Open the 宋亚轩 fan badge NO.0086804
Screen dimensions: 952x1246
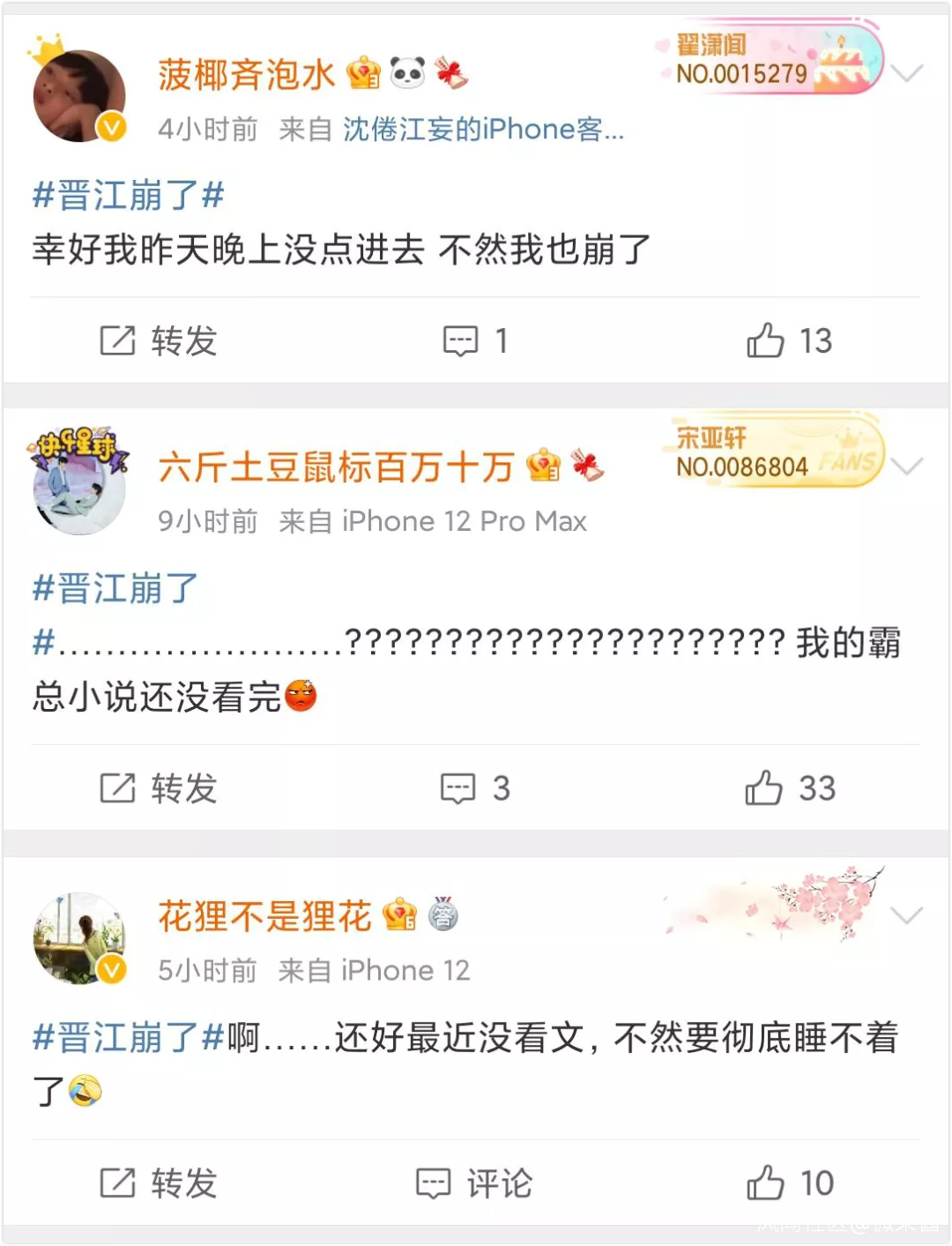772,451
